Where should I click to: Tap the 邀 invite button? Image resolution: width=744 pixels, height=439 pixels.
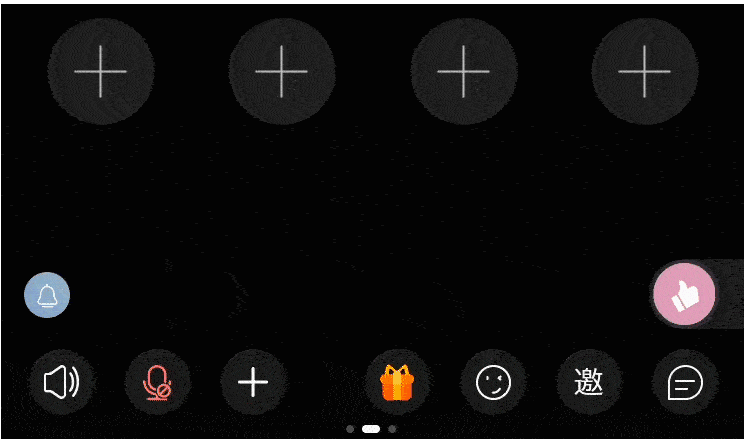pos(589,382)
